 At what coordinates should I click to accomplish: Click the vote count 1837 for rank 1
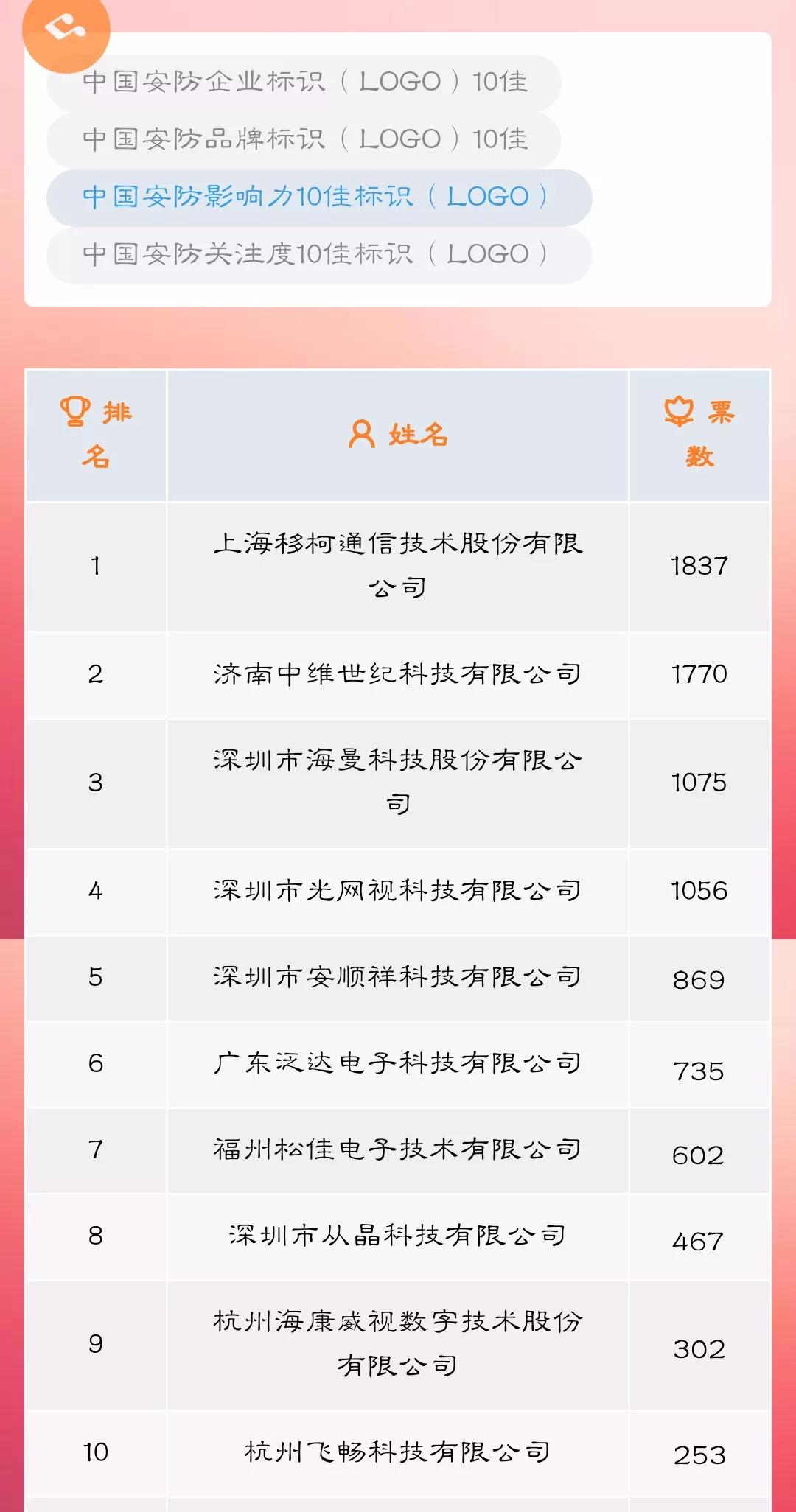(697, 567)
